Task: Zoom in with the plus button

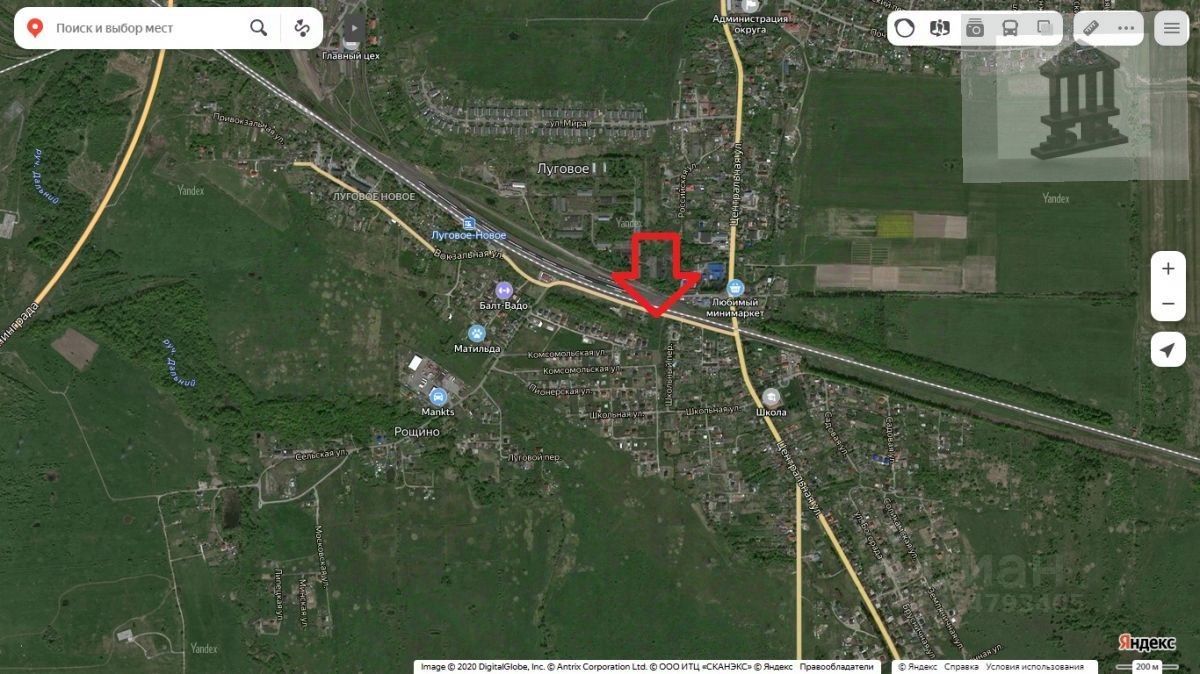Action: [x=1168, y=269]
